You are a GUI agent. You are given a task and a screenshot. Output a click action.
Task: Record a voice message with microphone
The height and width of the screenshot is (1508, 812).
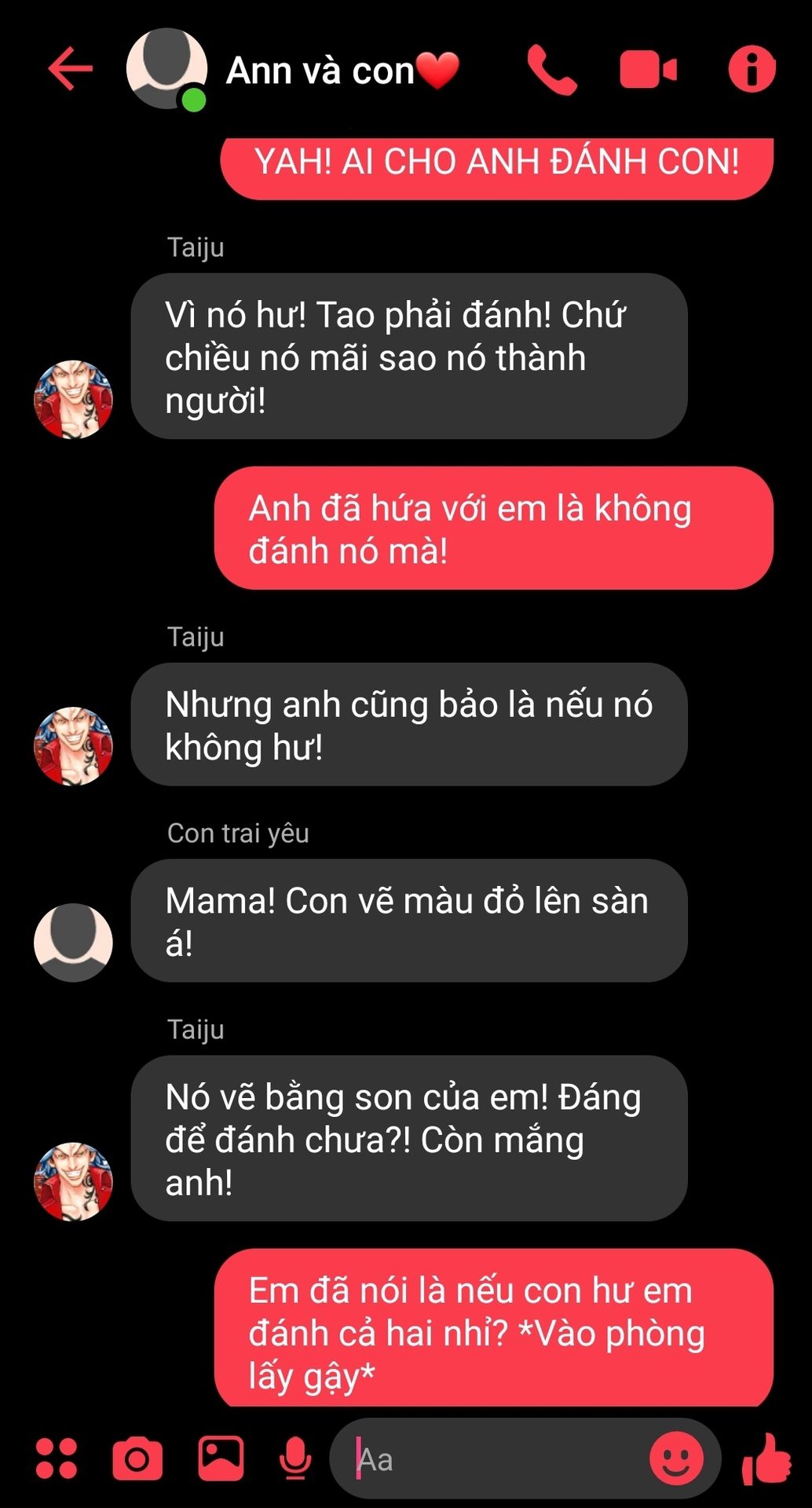pyautogui.click(x=295, y=1459)
